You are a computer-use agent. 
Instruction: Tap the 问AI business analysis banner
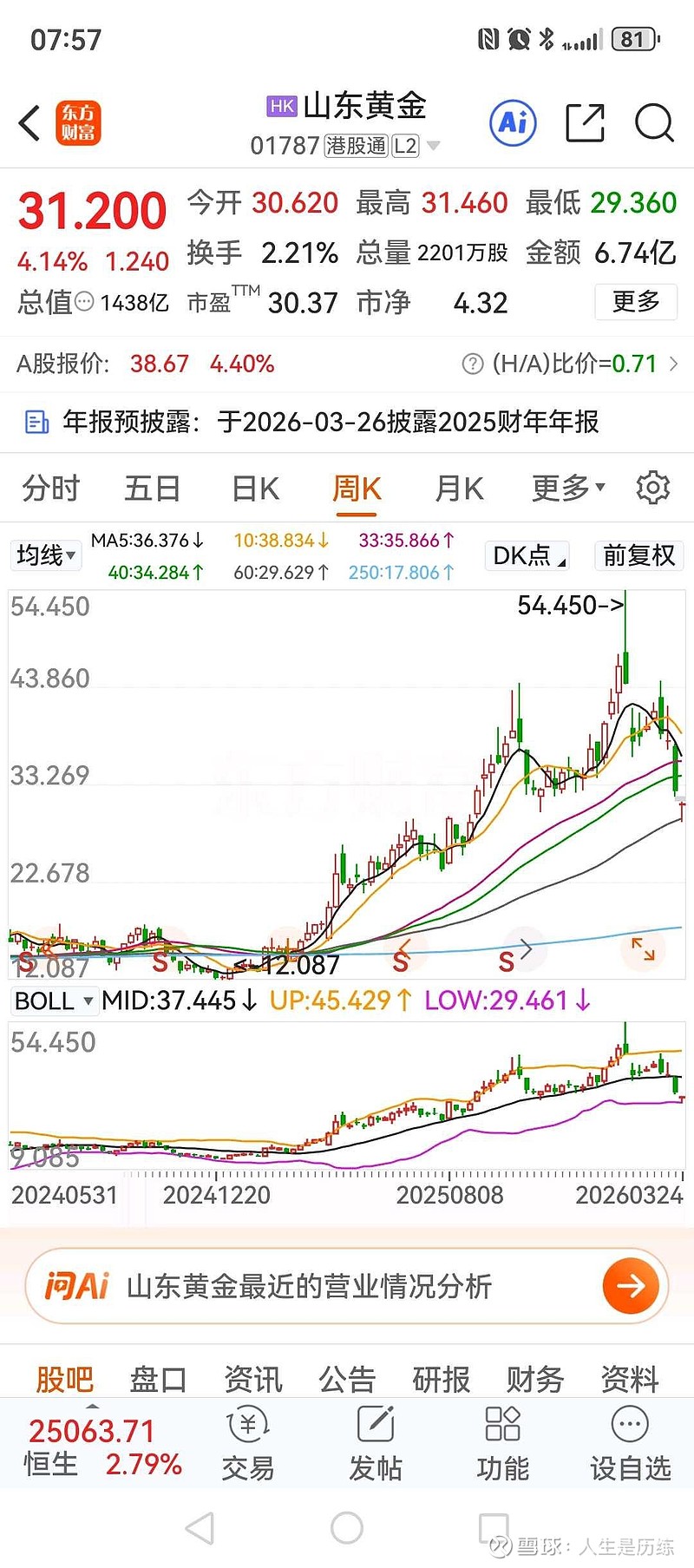point(347,1287)
